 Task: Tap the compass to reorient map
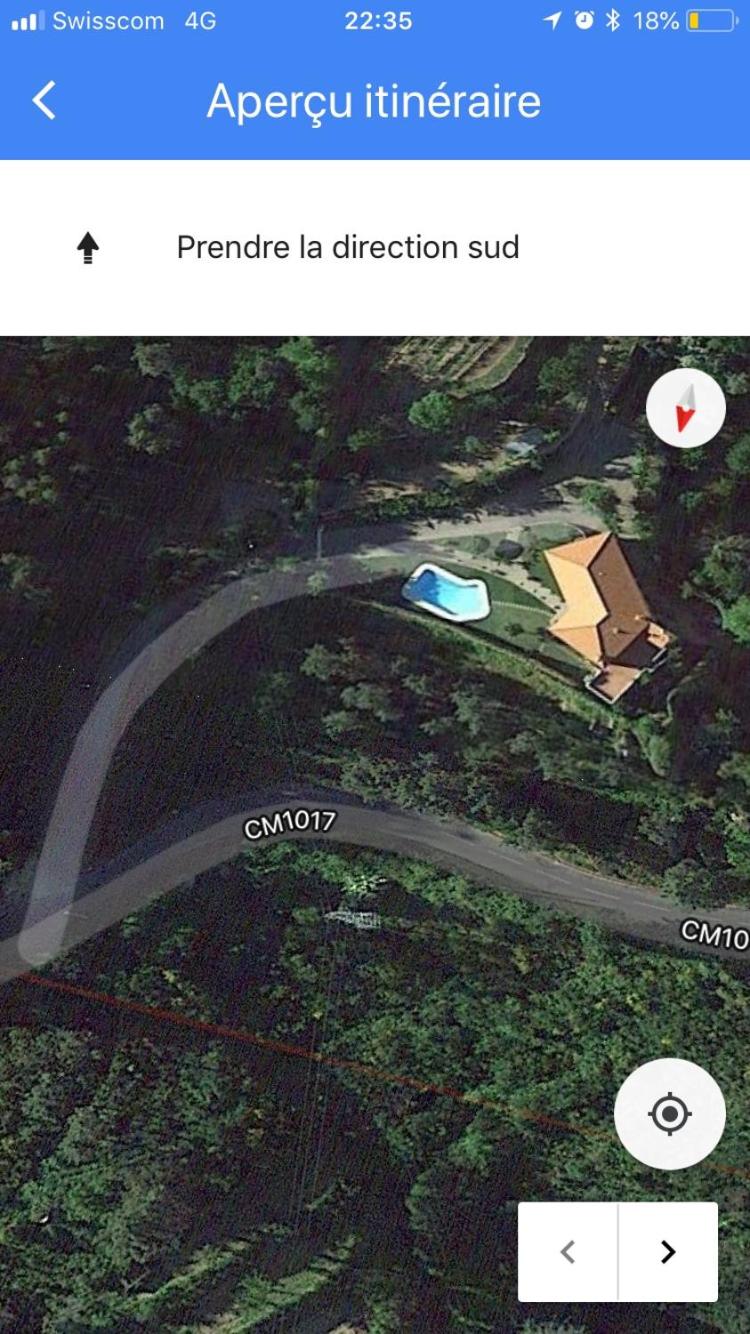tap(686, 408)
